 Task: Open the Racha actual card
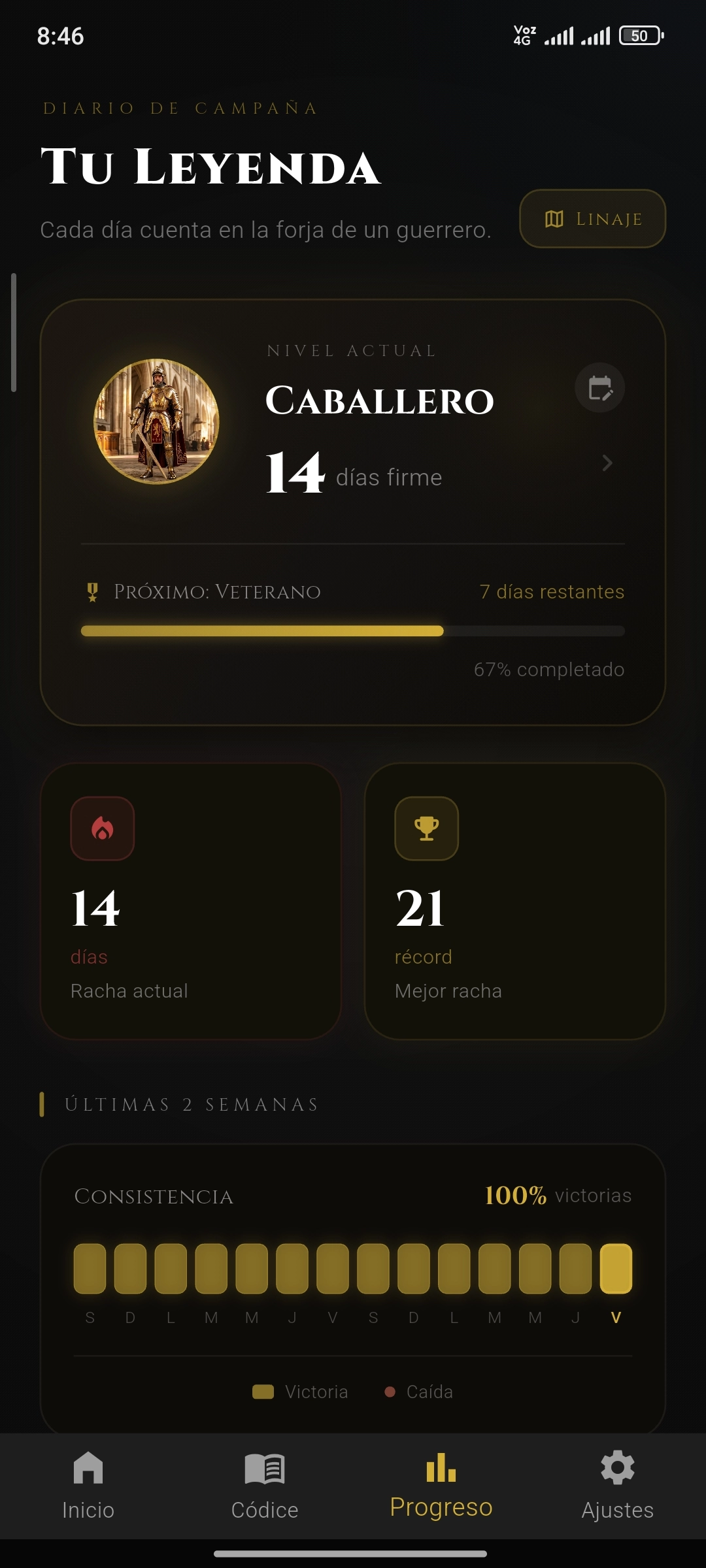tap(191, 901)
